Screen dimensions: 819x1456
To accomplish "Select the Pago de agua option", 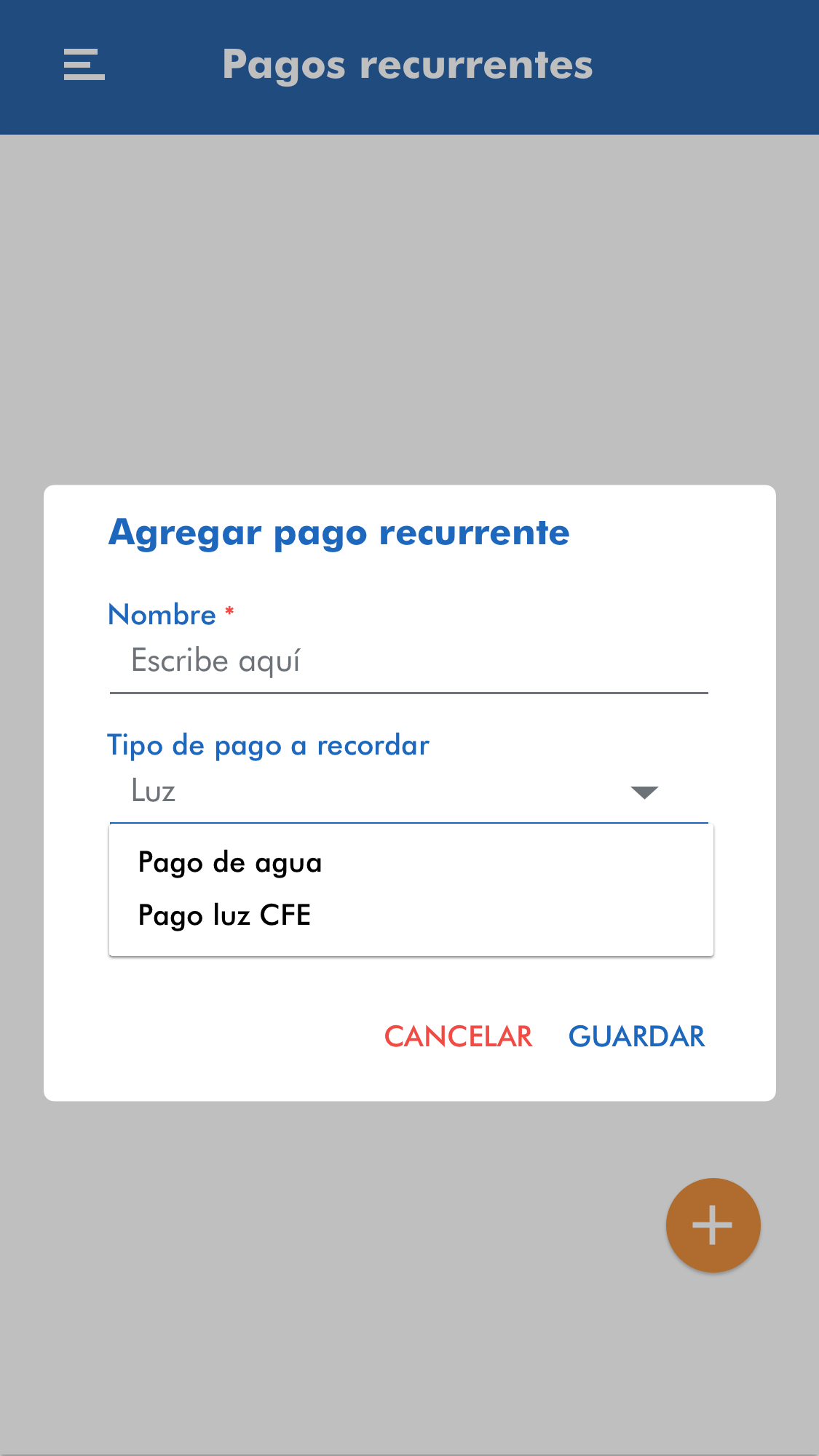I will click(230, 863).
